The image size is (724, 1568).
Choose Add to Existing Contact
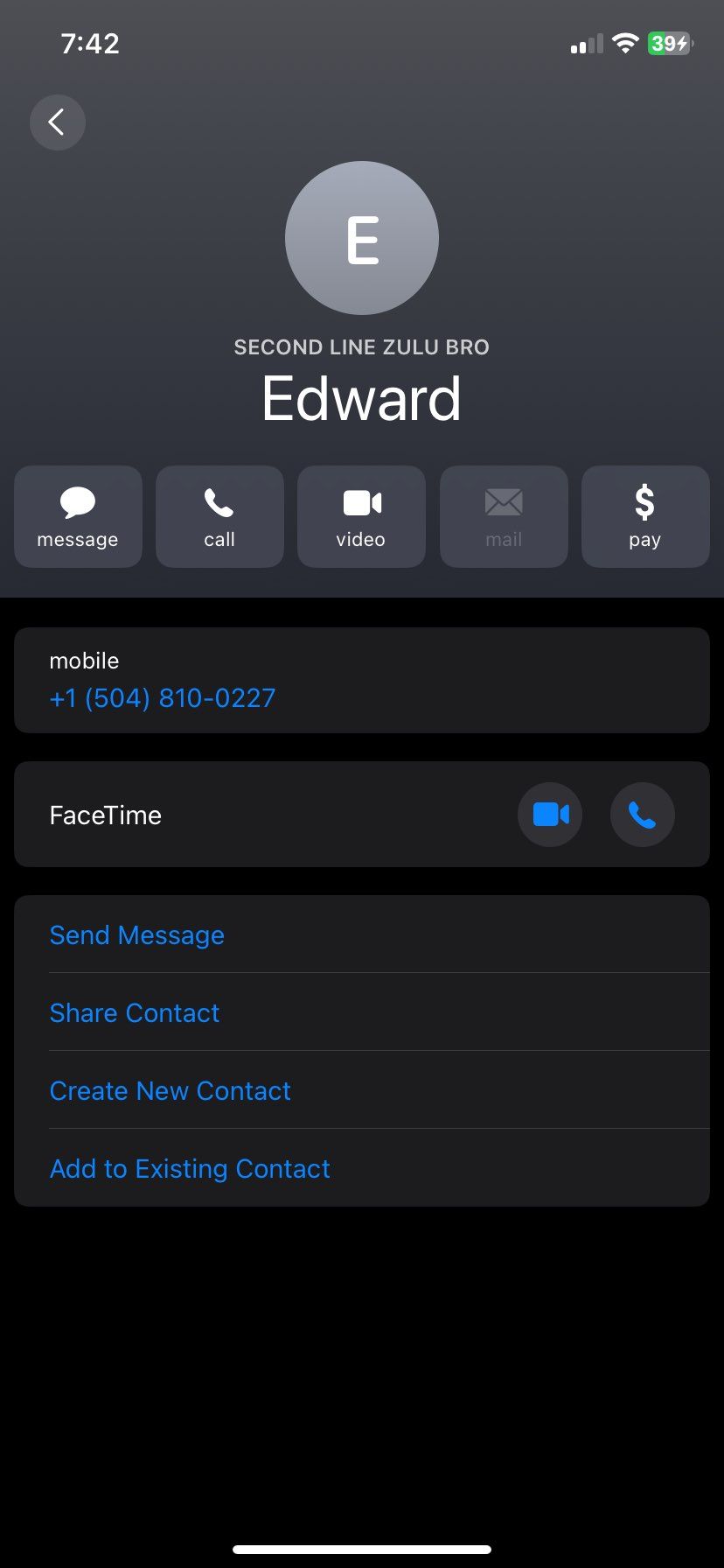click(x=190, y=1168)
